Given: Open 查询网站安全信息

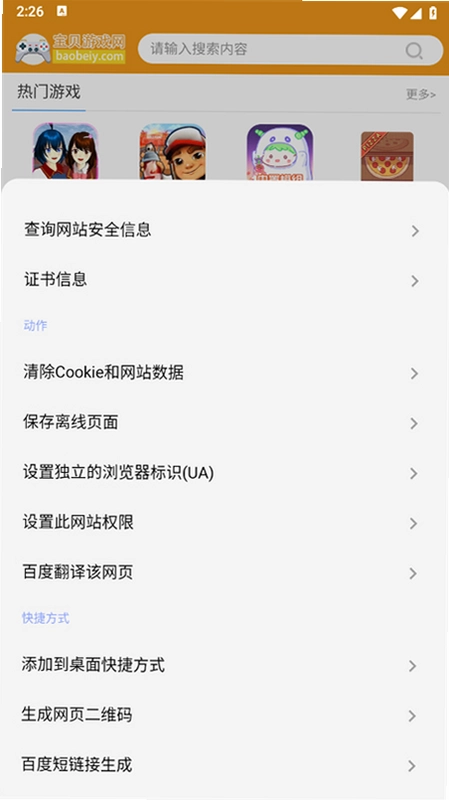Looking at the screenshot, I should 224,231.
